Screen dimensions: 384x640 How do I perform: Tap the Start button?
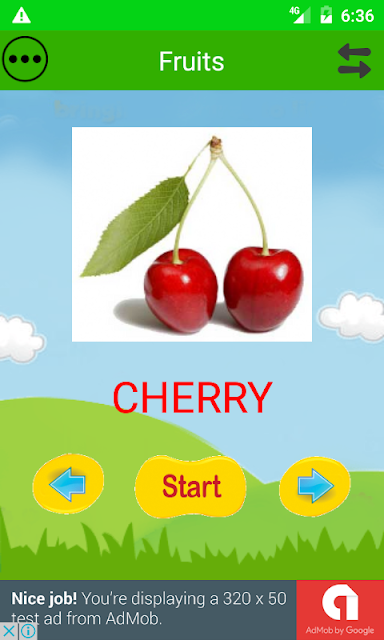point(191,486)
